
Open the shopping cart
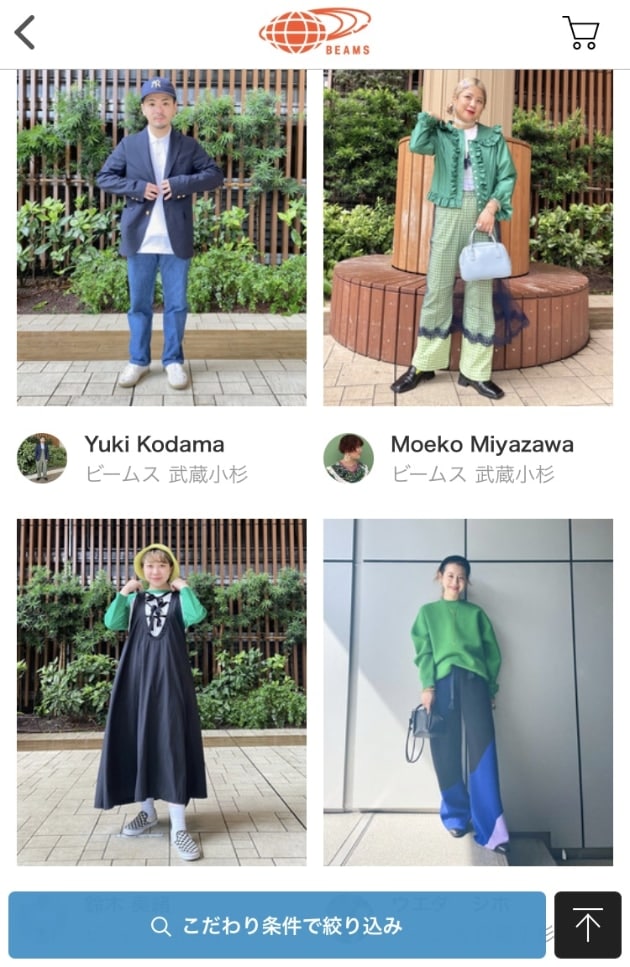581,32
